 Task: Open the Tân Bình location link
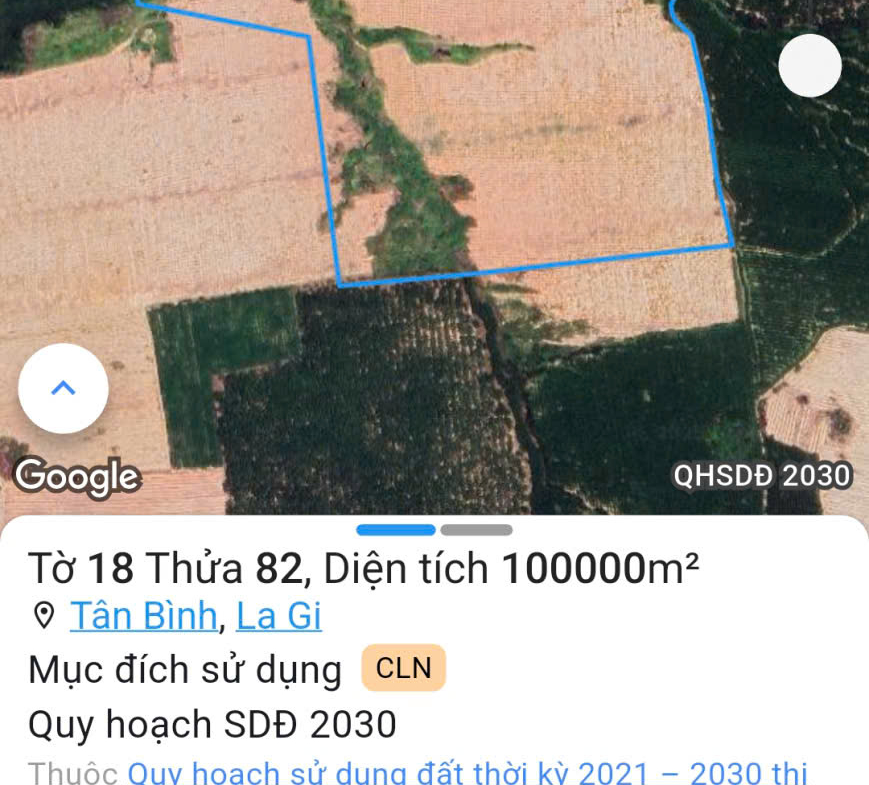pyautogui.click(x=143, y=616)
